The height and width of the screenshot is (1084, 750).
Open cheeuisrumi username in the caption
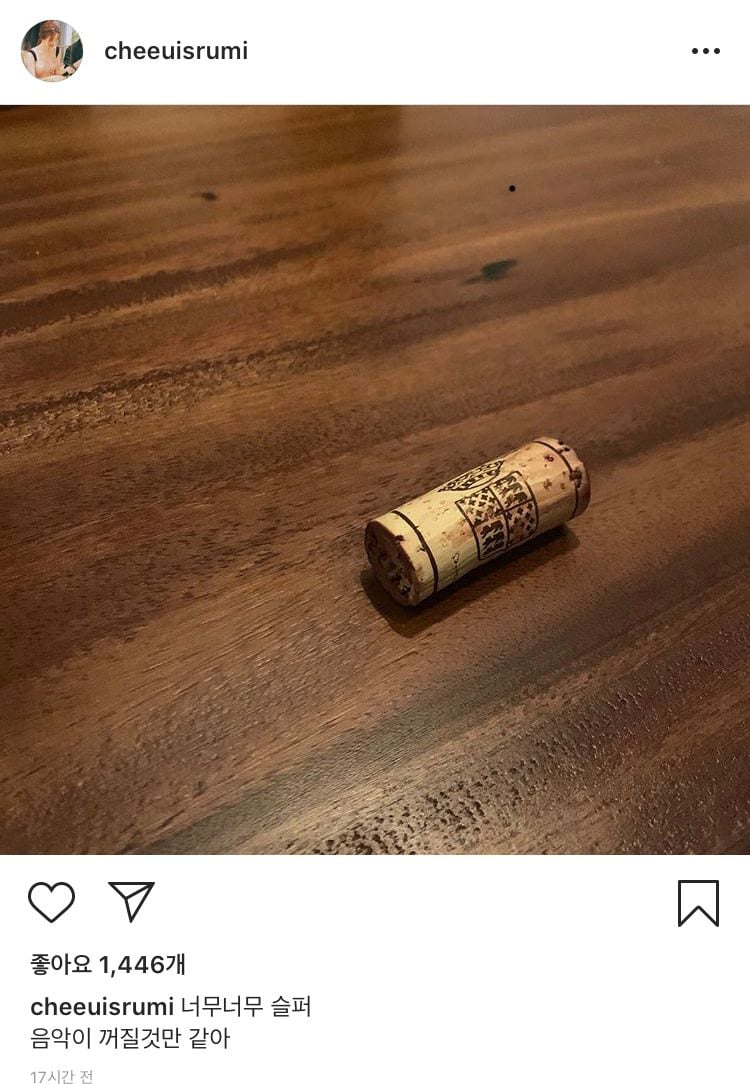(x=103, y=1006)
